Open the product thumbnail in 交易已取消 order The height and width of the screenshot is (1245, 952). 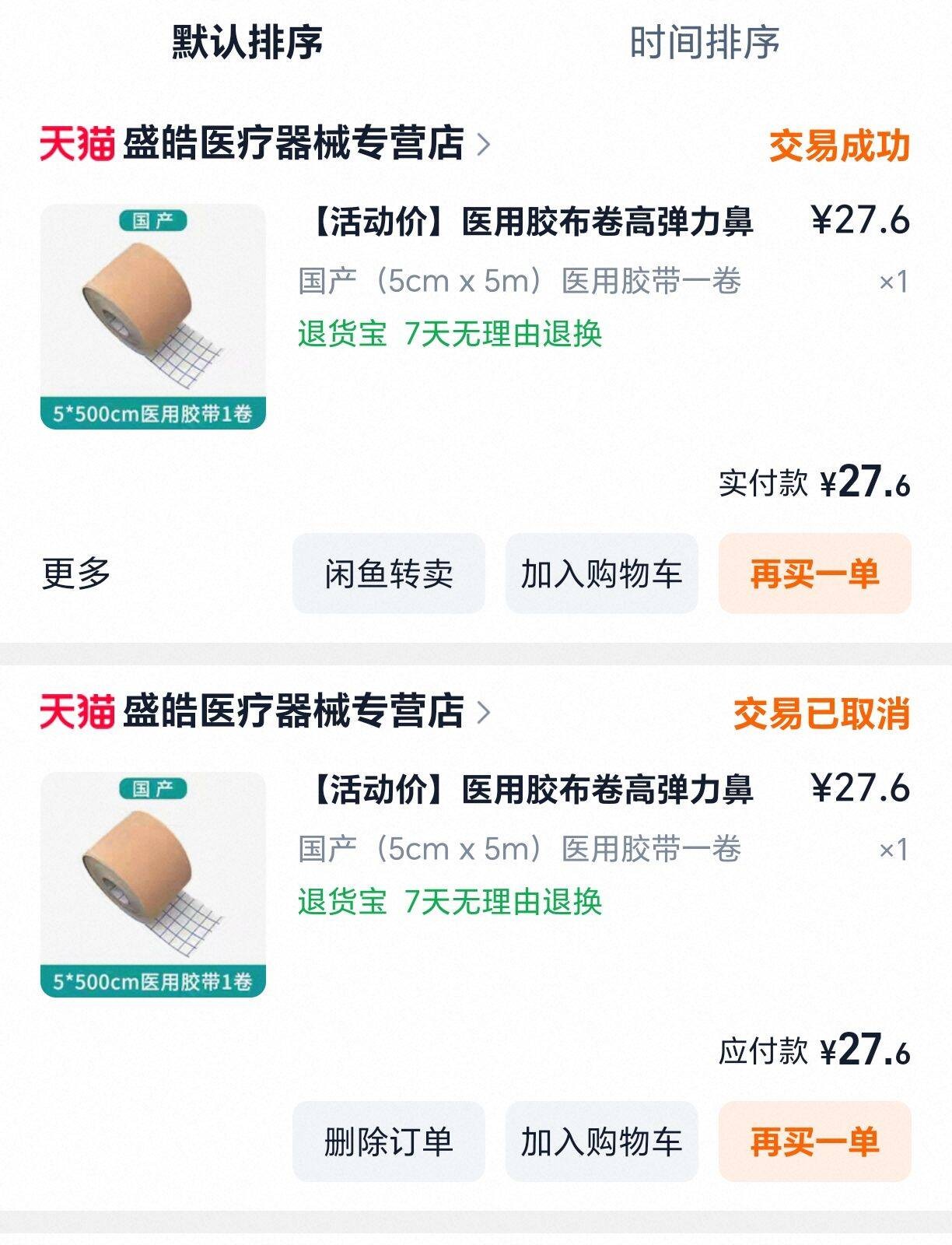click(153, 885)
